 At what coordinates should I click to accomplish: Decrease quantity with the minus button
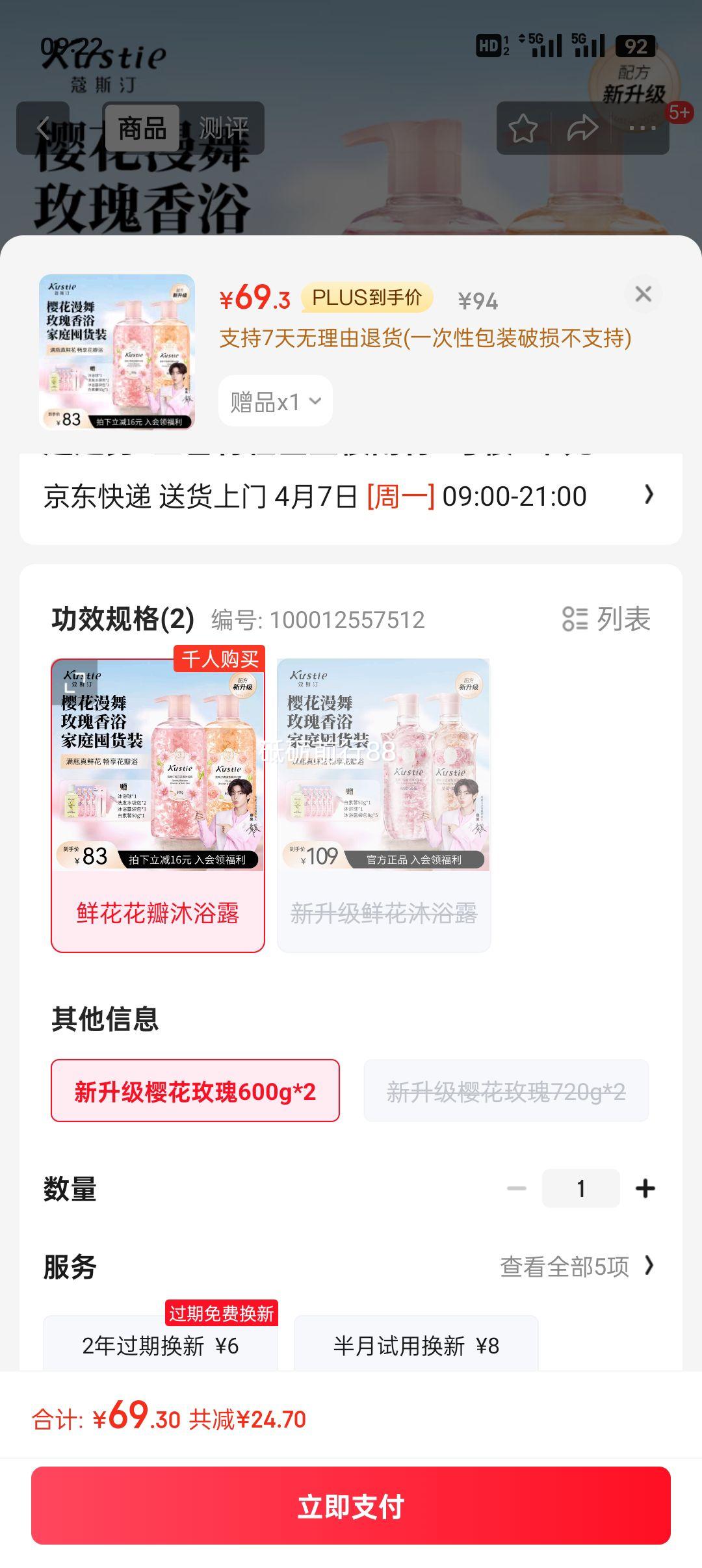click(517, 1188)
